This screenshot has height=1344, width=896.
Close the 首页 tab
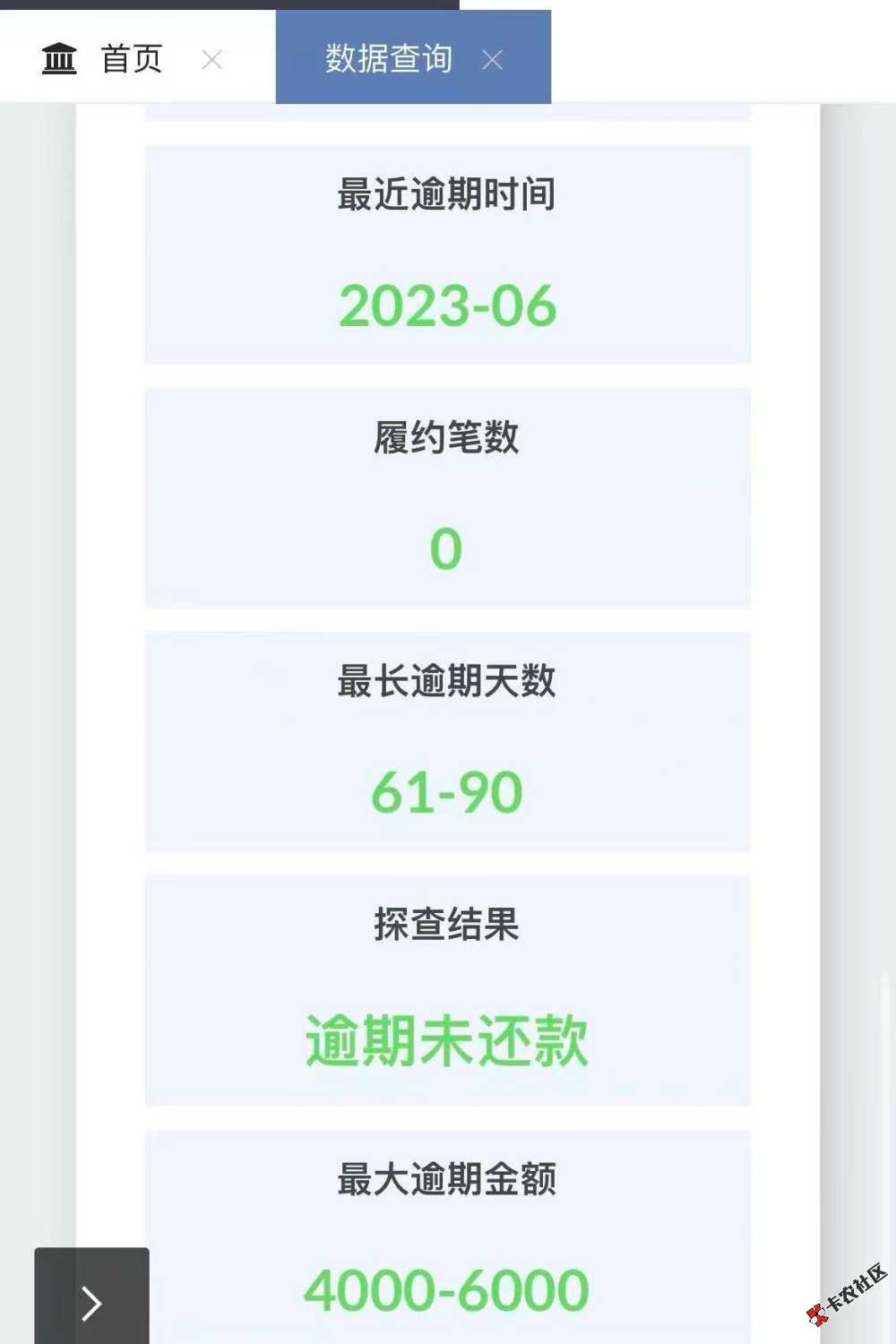click(x=212, y=60)
